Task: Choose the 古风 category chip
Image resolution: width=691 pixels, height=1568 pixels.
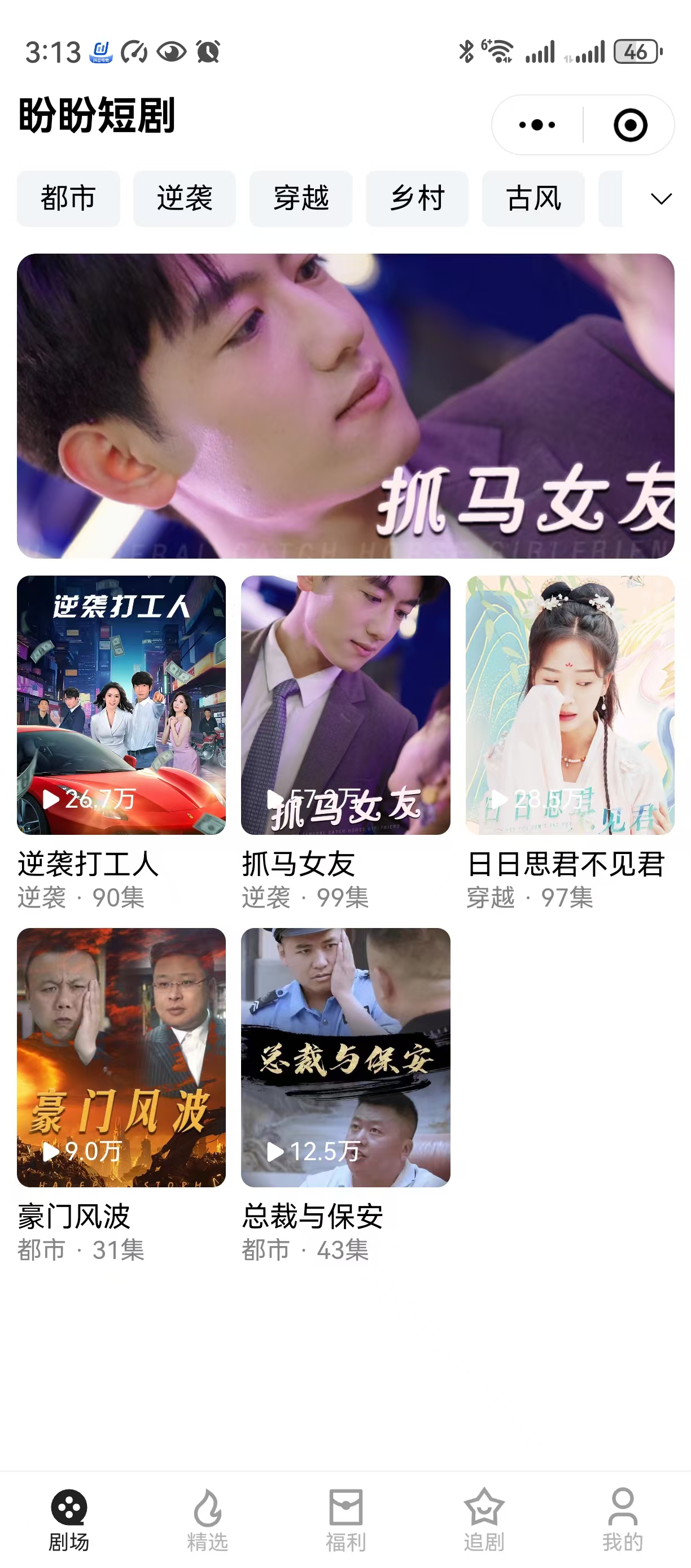Action: [533, 198]
